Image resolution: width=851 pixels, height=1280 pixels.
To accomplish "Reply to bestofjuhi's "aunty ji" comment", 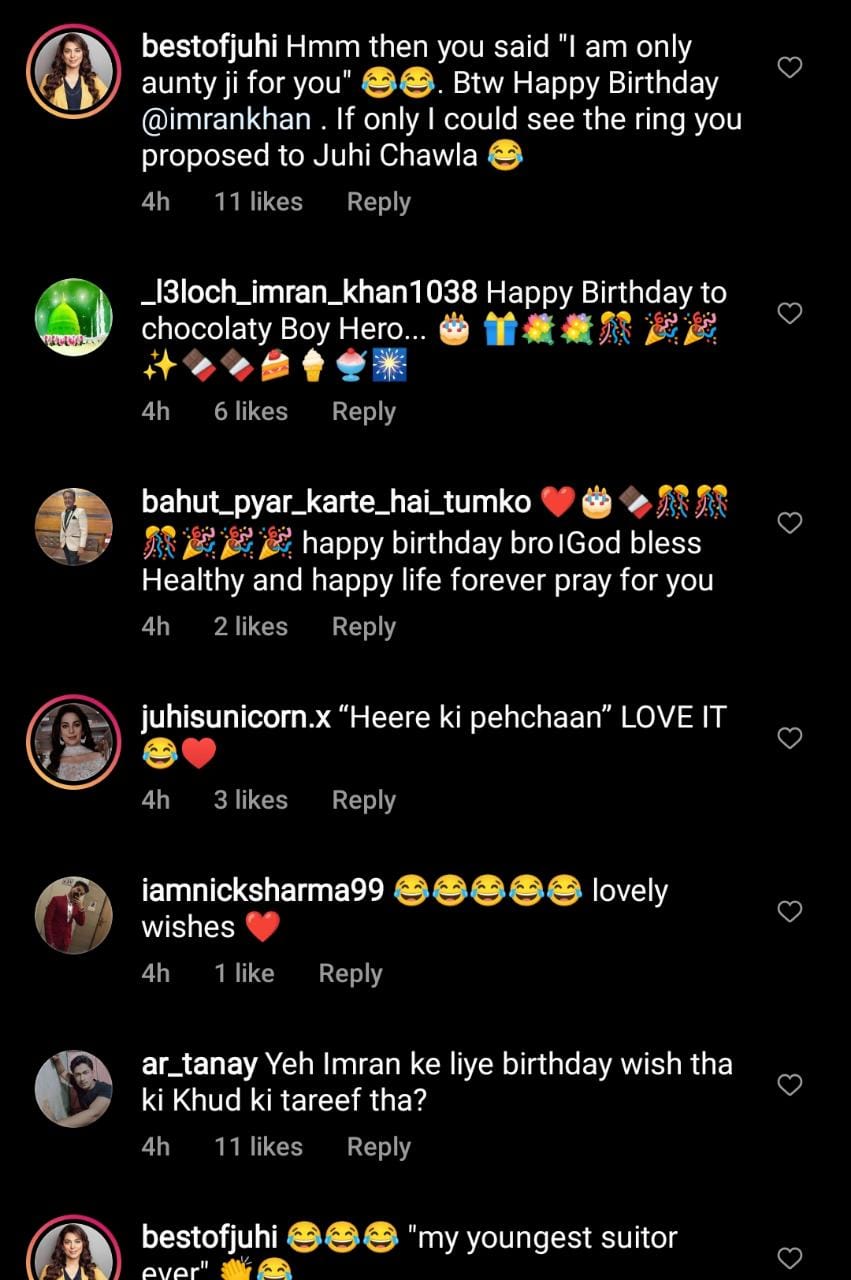I will coord(378,202).
